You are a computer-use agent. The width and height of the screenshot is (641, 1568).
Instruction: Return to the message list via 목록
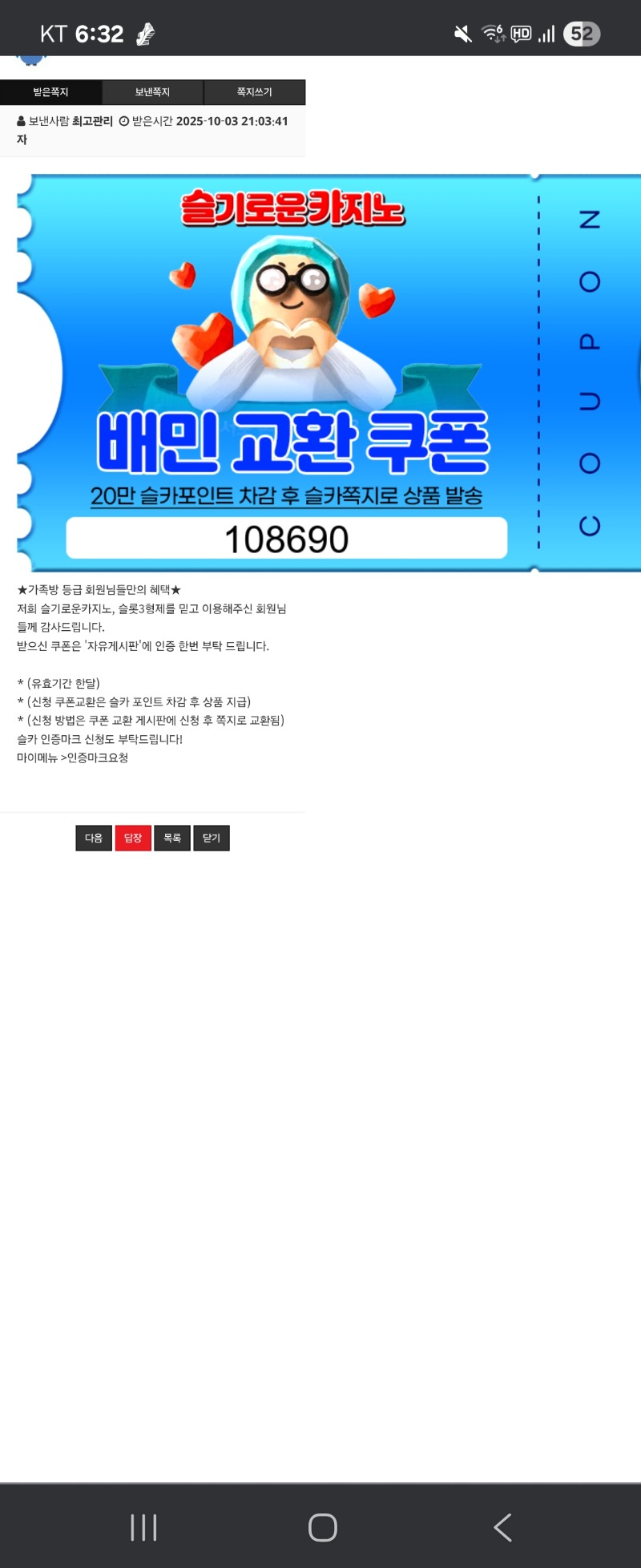(172, 838)
